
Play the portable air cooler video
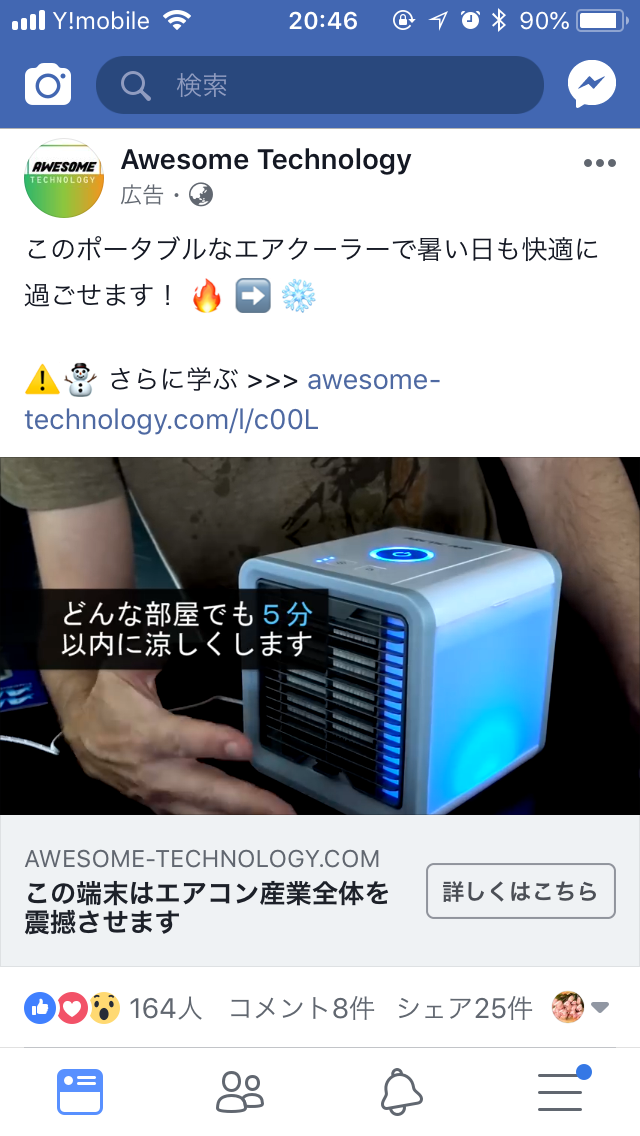(x=320, y=635)
